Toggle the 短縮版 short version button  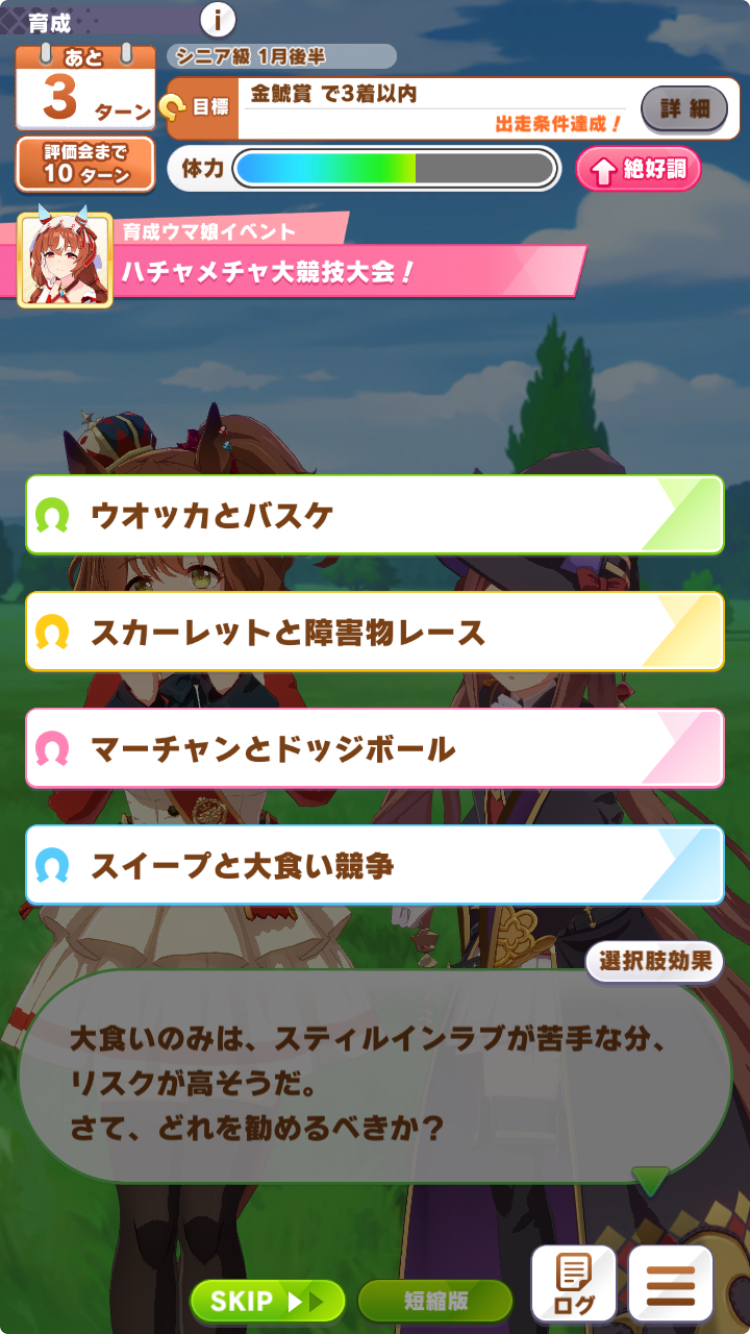tap(435, 1301)
